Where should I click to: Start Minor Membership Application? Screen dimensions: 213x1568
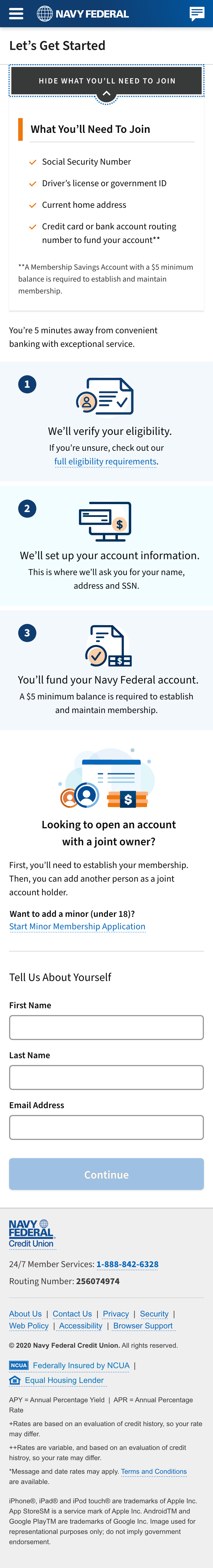click(x=77, y=926)
